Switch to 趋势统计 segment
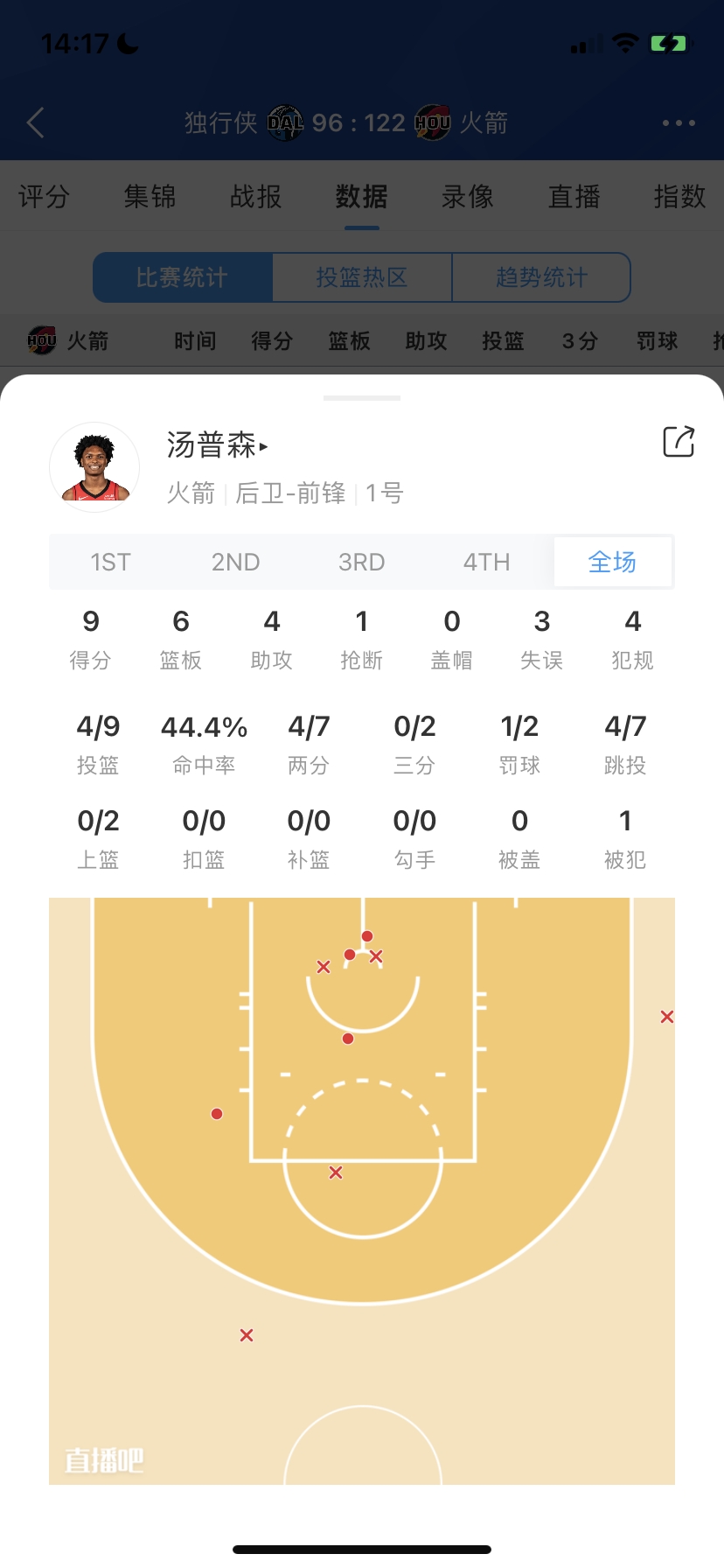Screen dimensions: 724x1568 coord(541,277)
